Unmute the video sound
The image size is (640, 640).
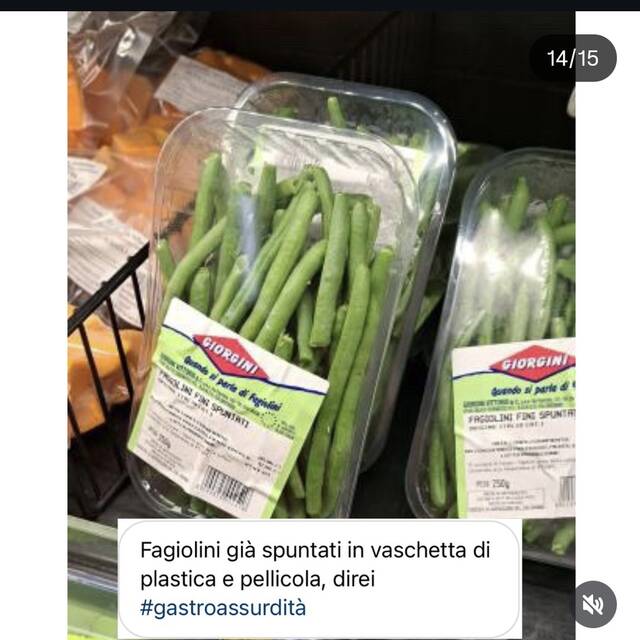[x=593, y=604]
